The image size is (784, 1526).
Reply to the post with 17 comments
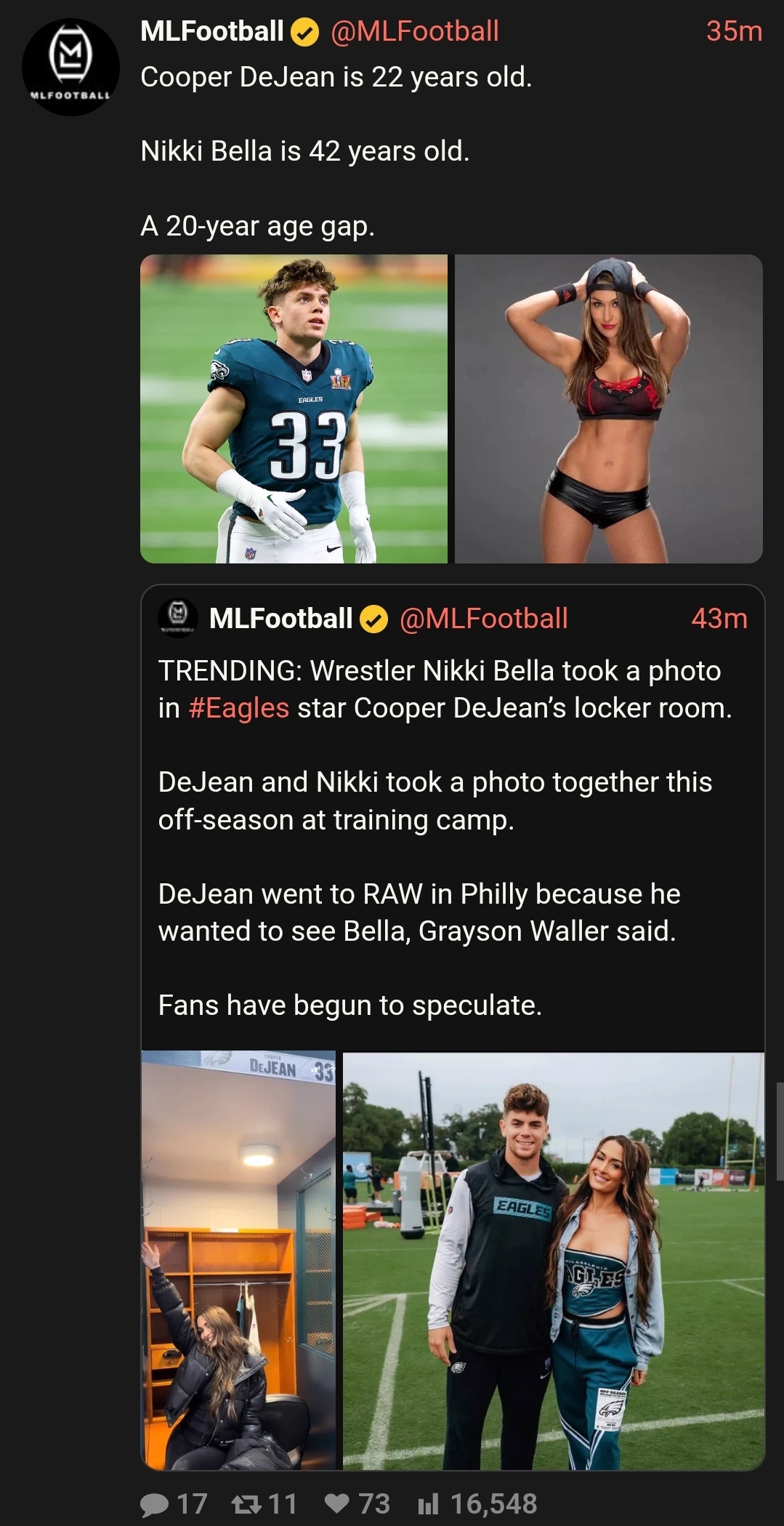coord(173,1503)
